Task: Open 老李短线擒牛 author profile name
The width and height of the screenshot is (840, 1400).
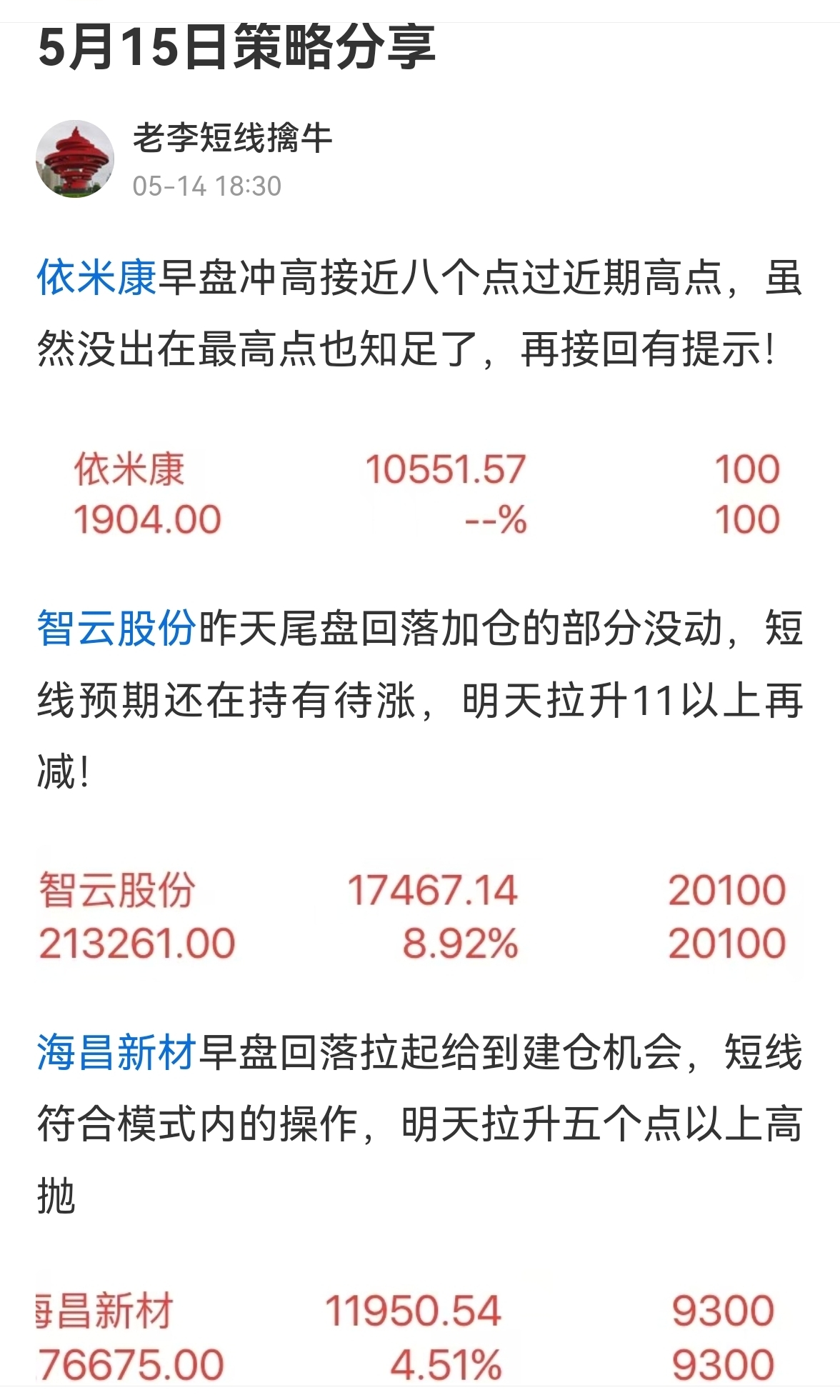Action: (233, 137)
